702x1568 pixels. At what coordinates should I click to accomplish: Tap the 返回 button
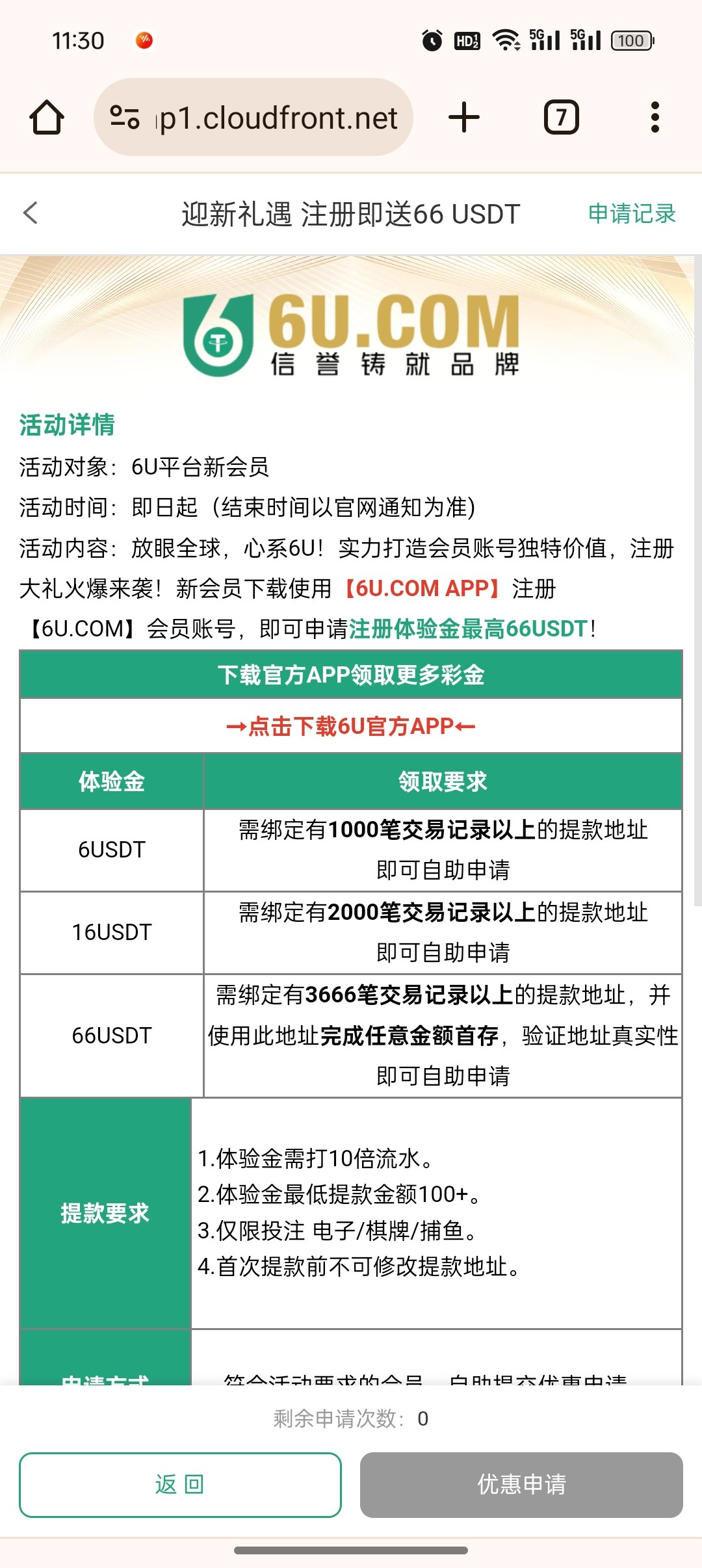pyautogui.click(x=180, y=1485)
